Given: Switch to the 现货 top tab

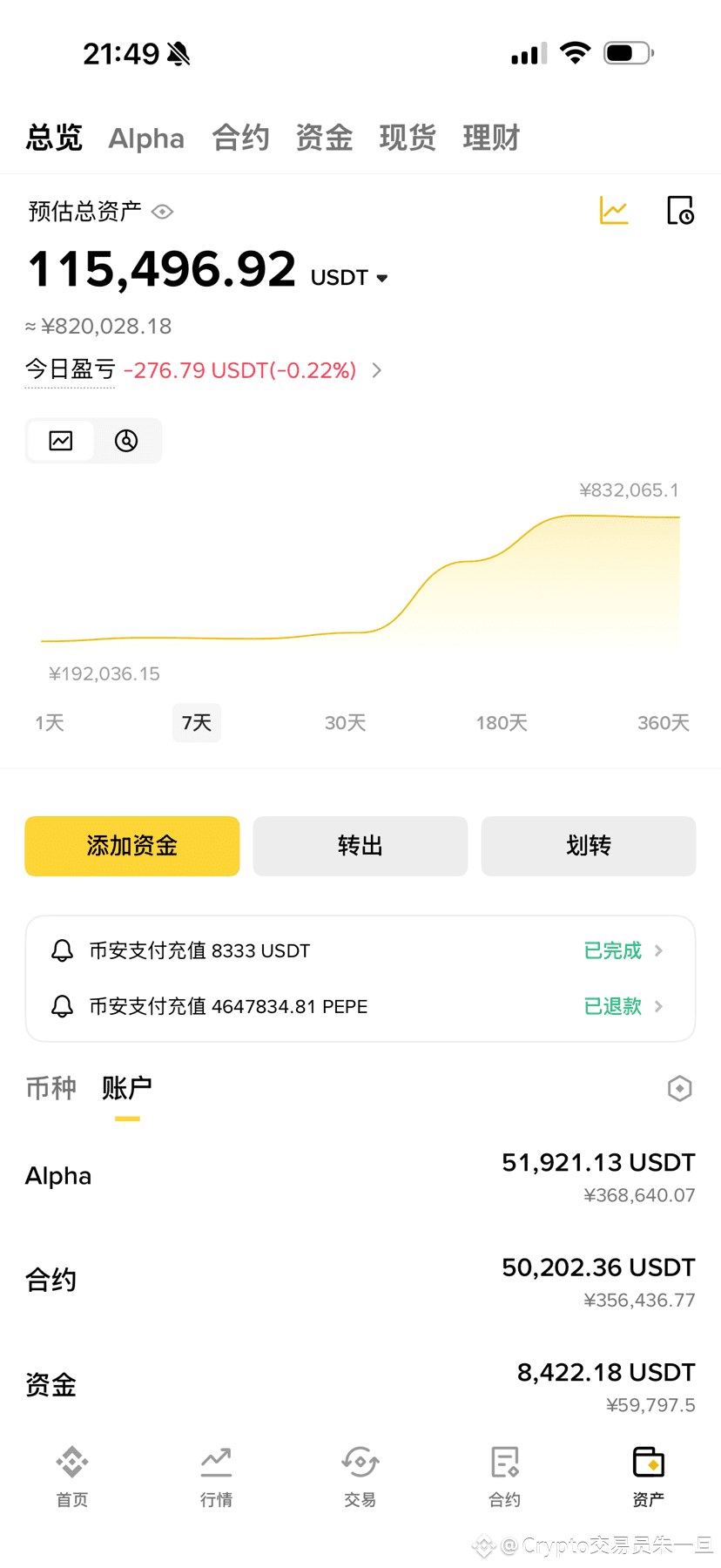Looking at the screenshot, I should (408, 138).
